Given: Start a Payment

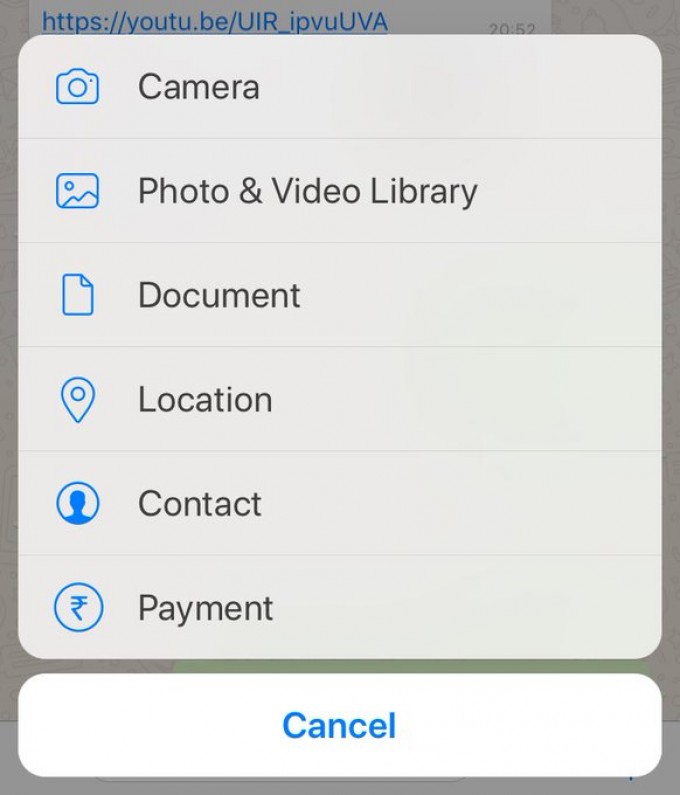Looking at the screenshot, I should [205, 608].
